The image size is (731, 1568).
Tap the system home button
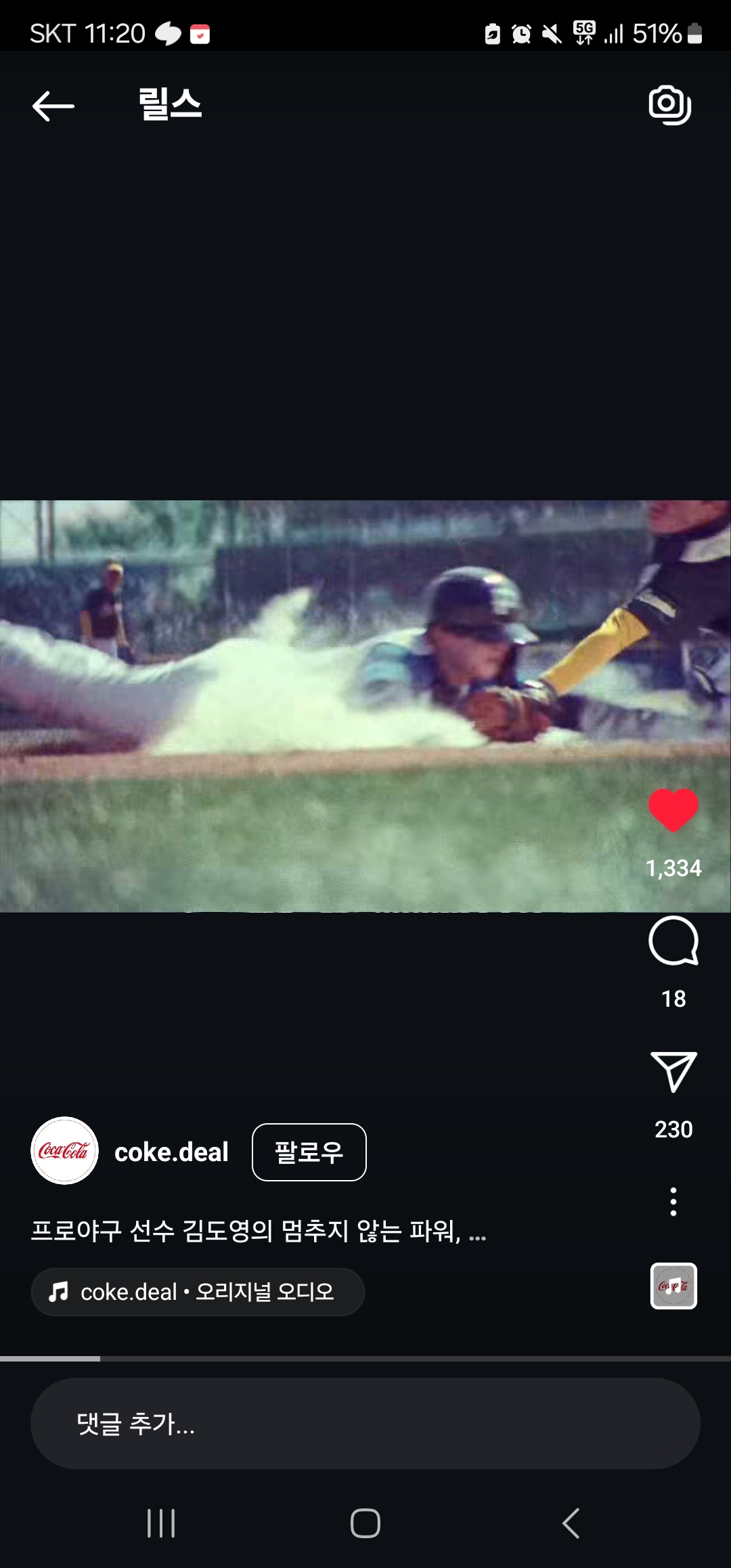pos(365,1523)
